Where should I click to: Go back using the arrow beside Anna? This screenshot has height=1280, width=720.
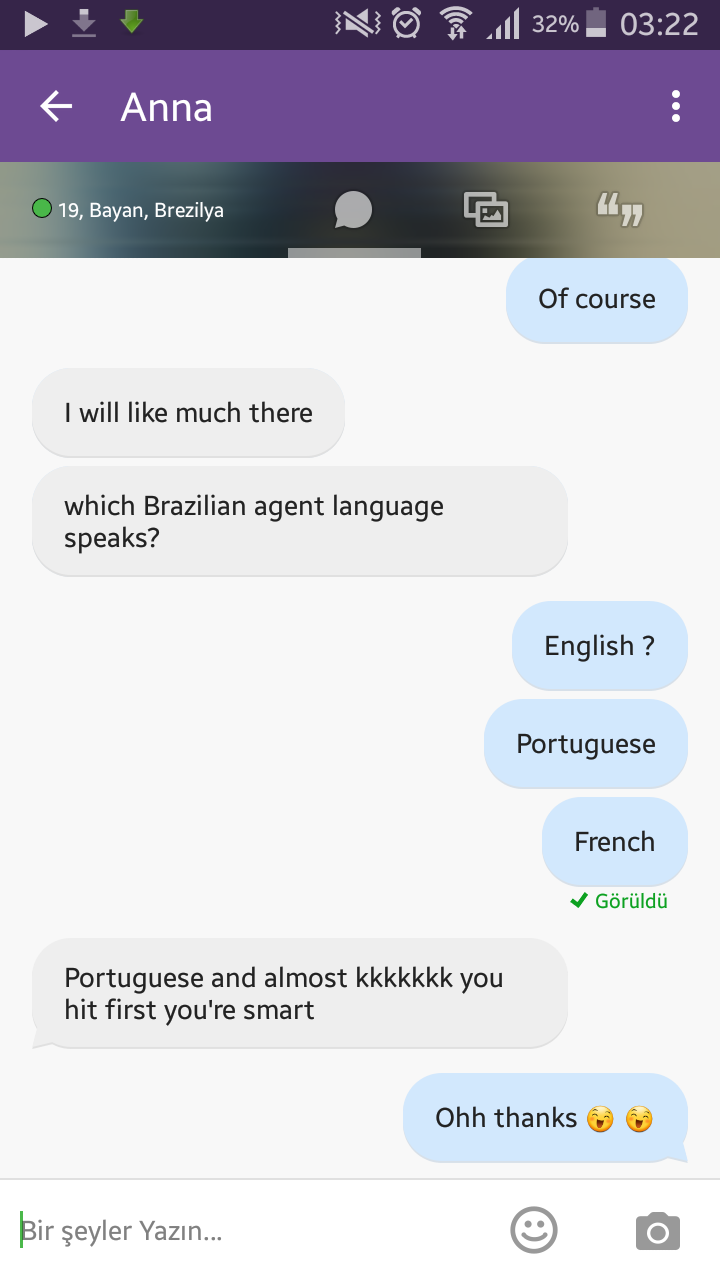(56, 107)
